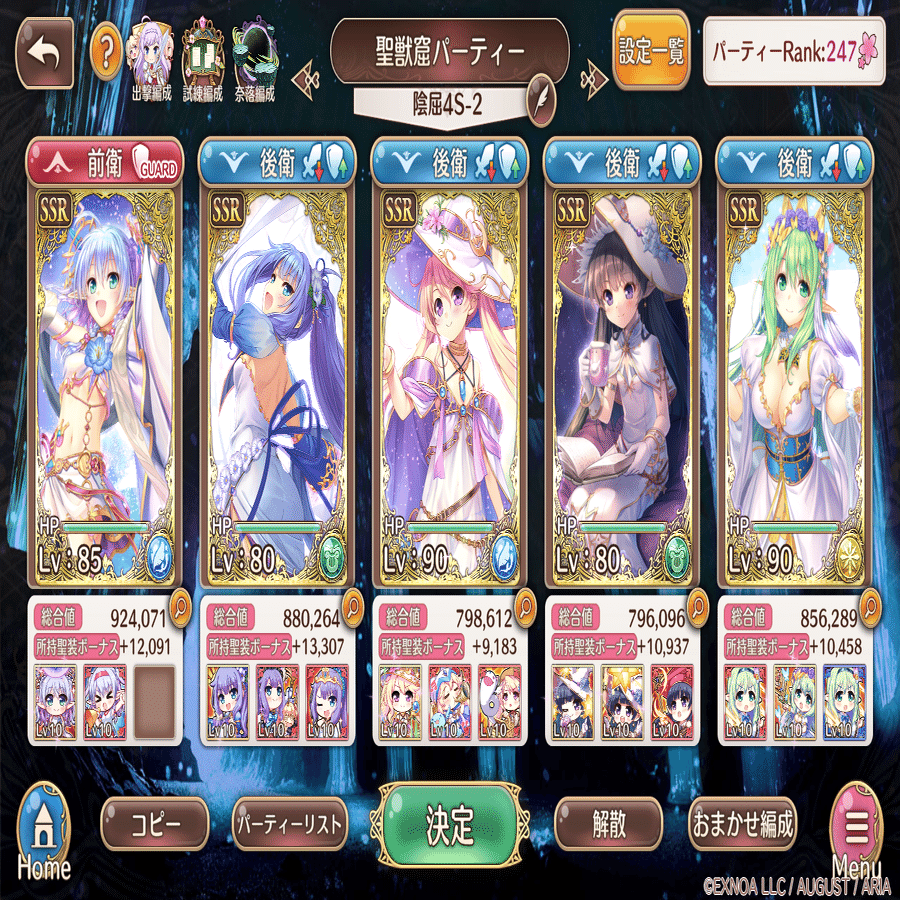Open 設定一覧 settings list
Viewport: 900px width, 900px height.
tap(651, 51)
